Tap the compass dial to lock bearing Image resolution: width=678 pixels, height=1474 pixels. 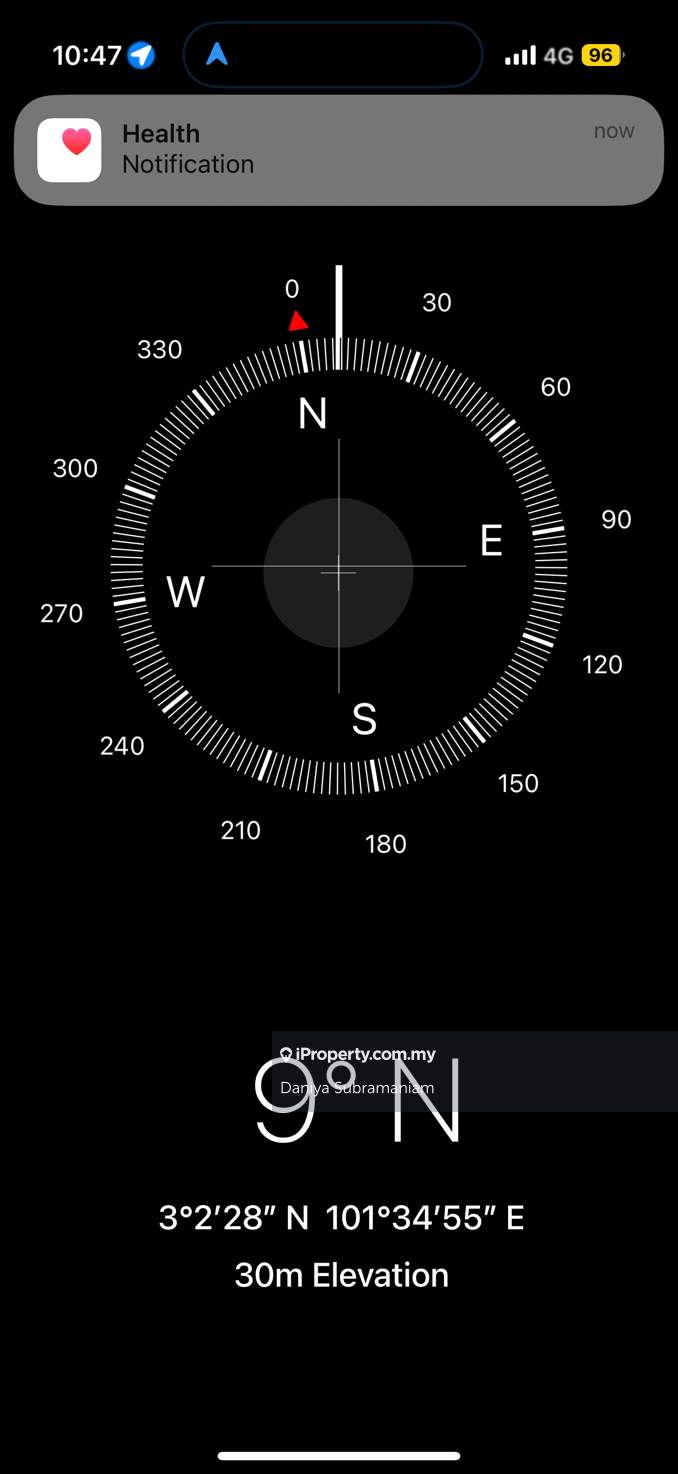[x=338, y=572]
